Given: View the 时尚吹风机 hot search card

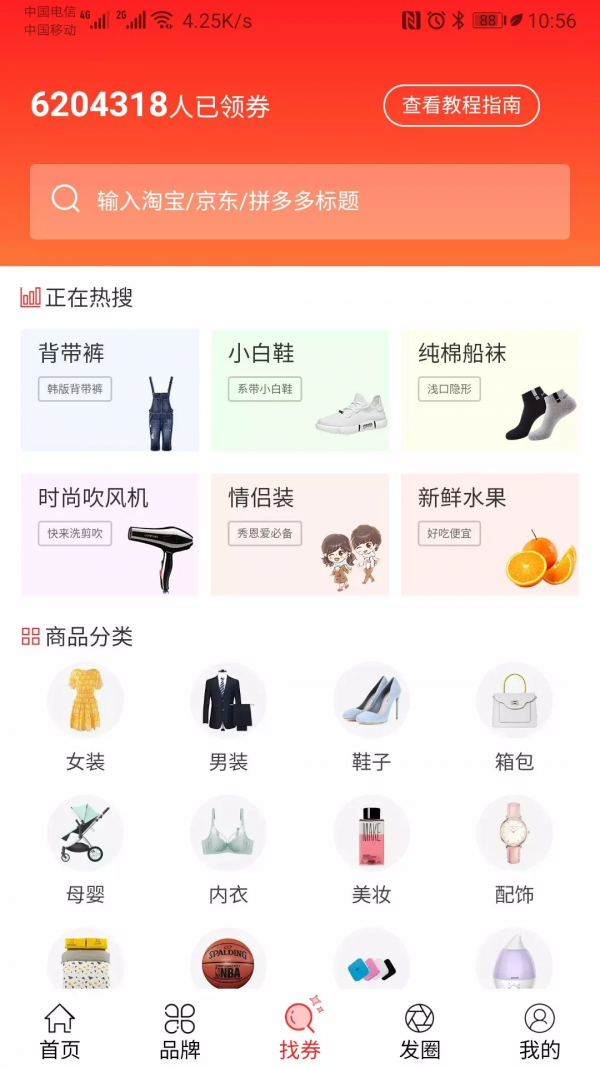Looking at the screenshot, I should click(x=110, y=535).
